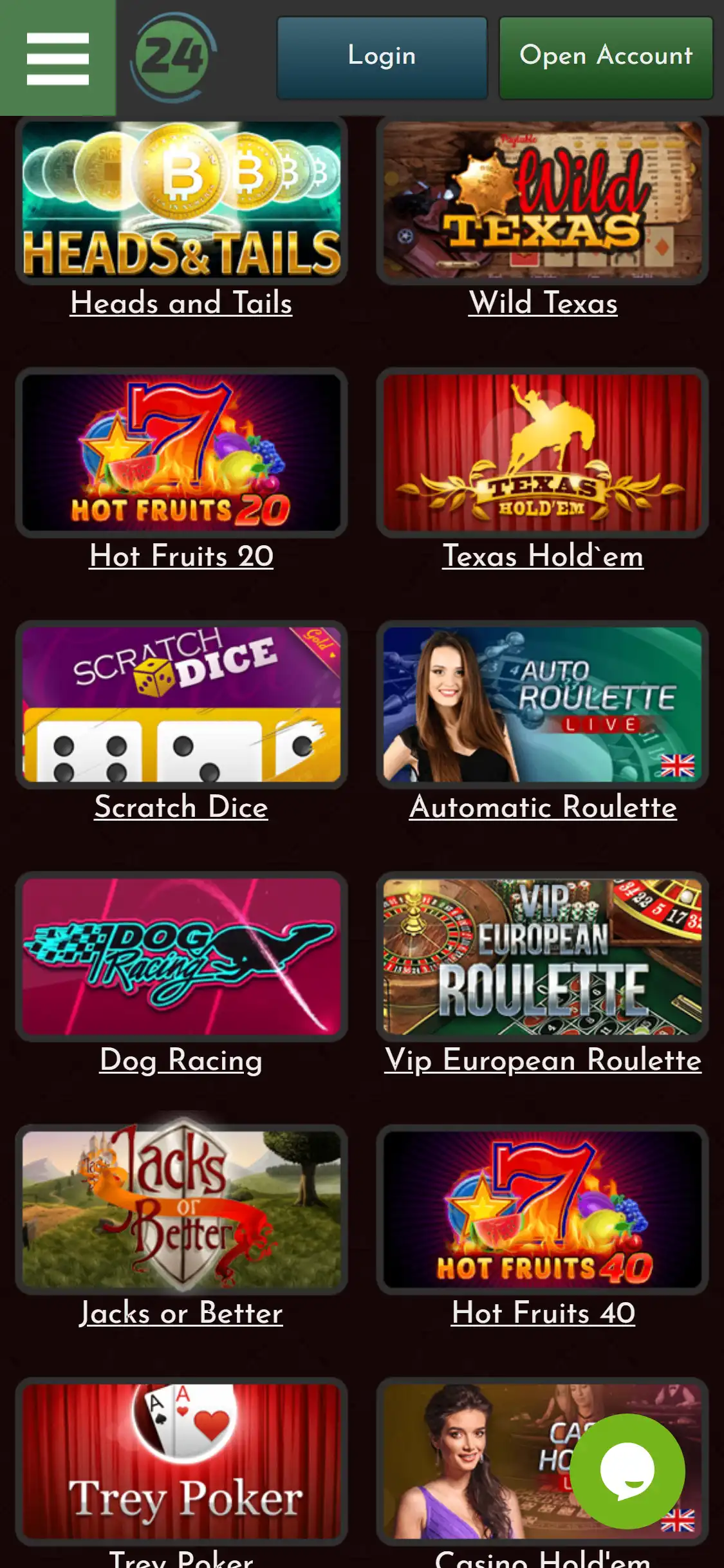Start the Jacks or Better game tile
The height and width of the screenshot is (1568, 724).
pos(181,1209)
